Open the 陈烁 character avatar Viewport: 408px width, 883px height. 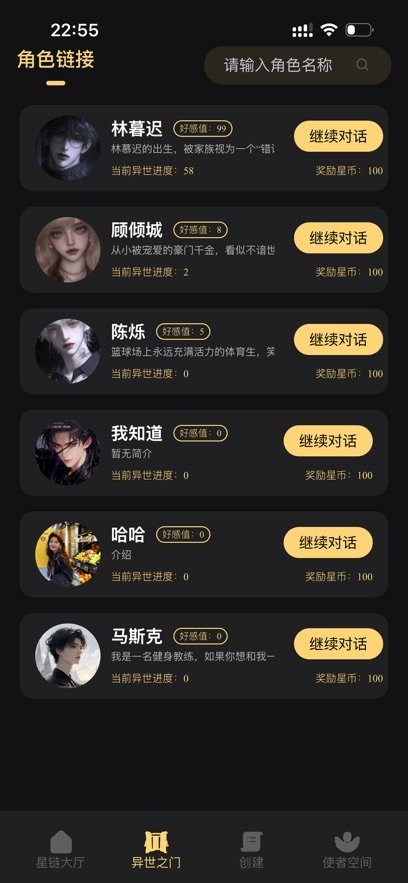68,351
